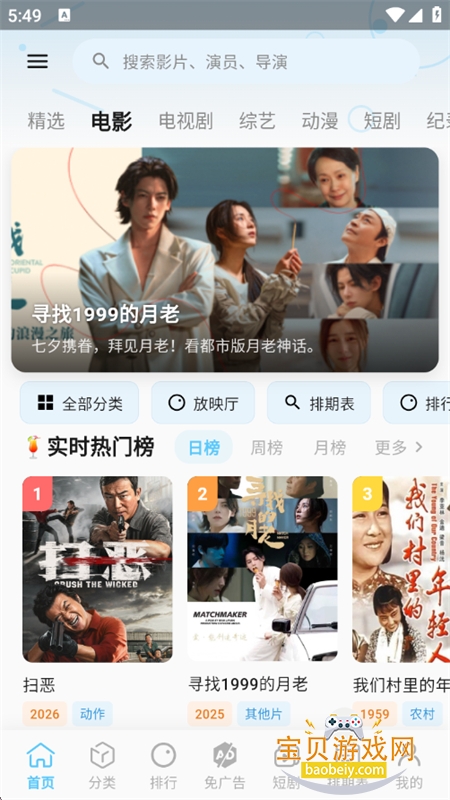
Task: Open the 免广告 bottom tab
Action: [x=225, y=766]
